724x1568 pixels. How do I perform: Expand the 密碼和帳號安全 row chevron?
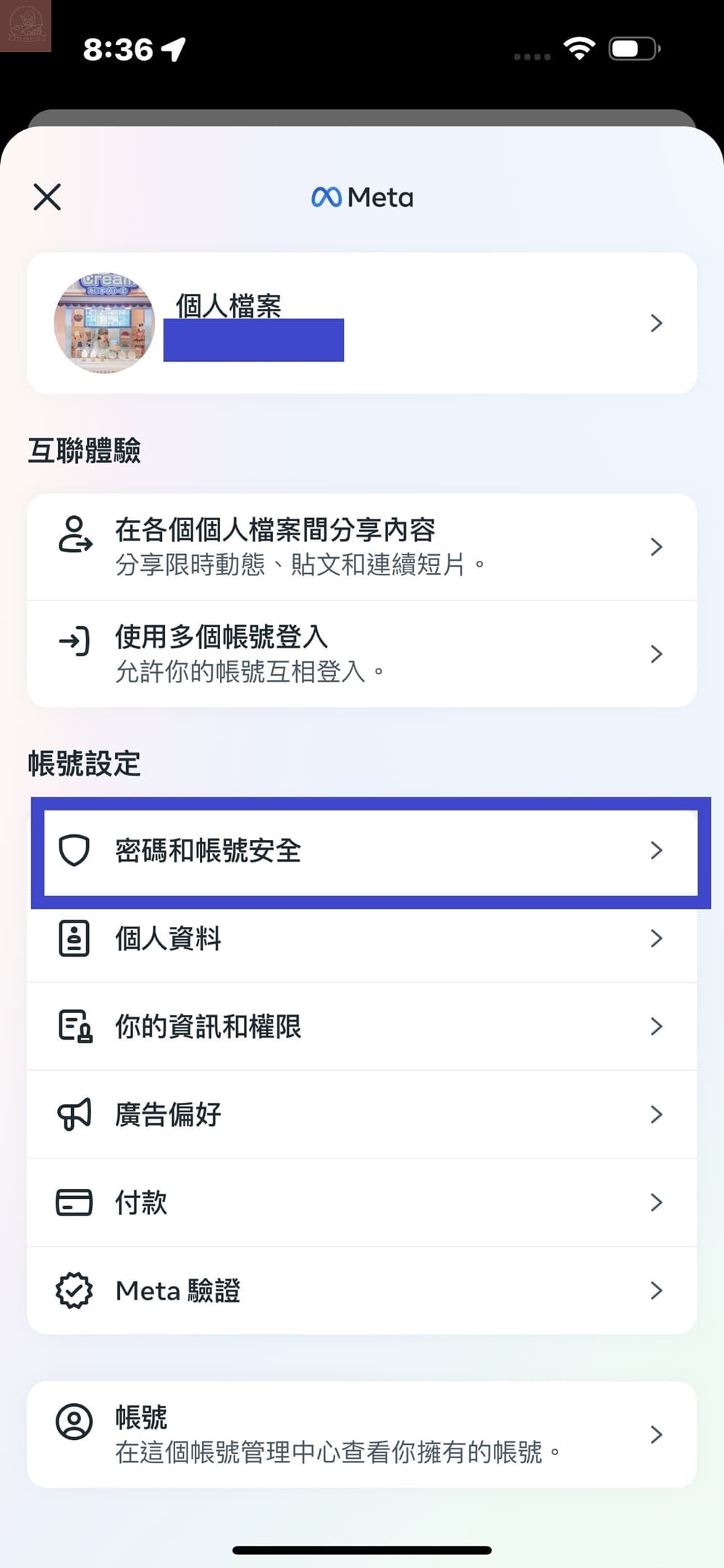click(x=656, y=851)
